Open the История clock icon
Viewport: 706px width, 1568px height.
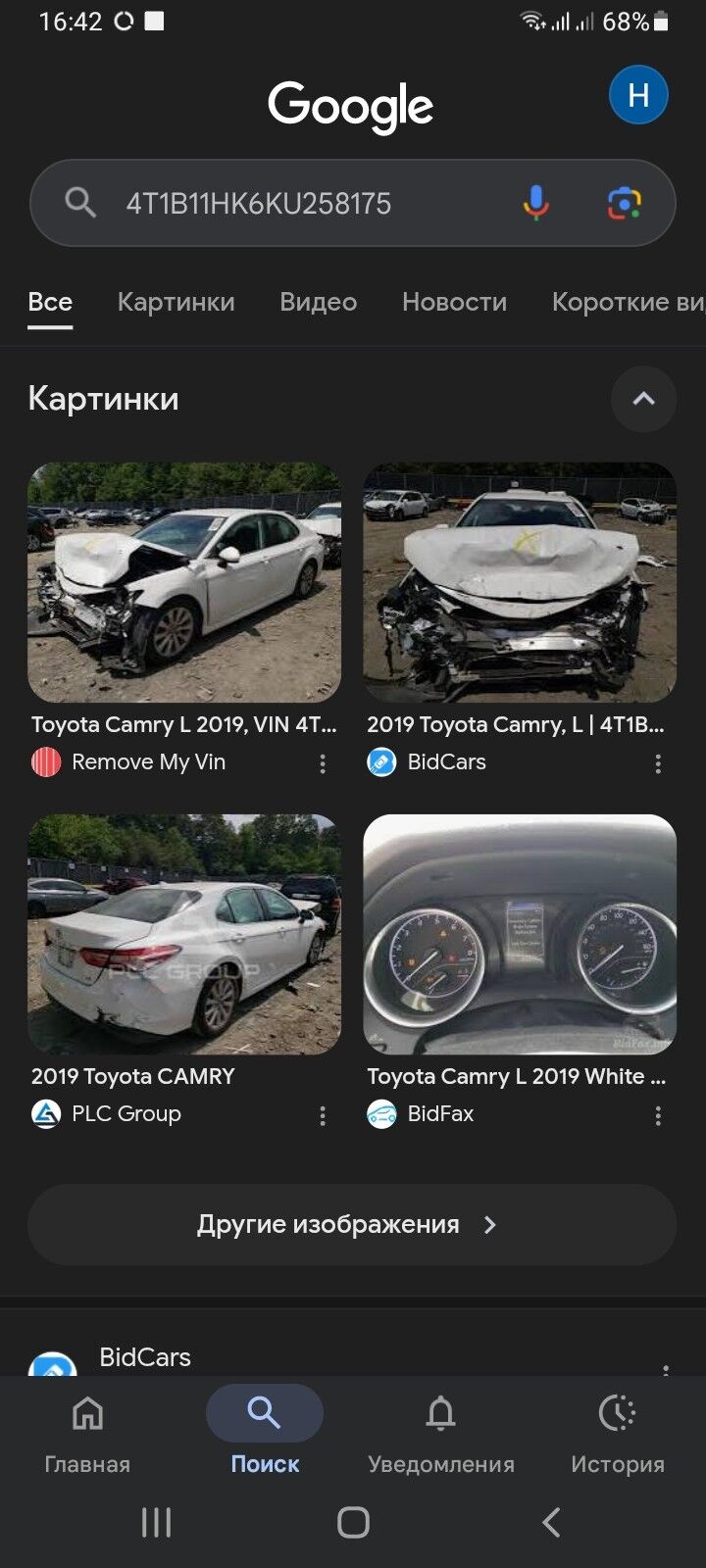point(617,1414)
